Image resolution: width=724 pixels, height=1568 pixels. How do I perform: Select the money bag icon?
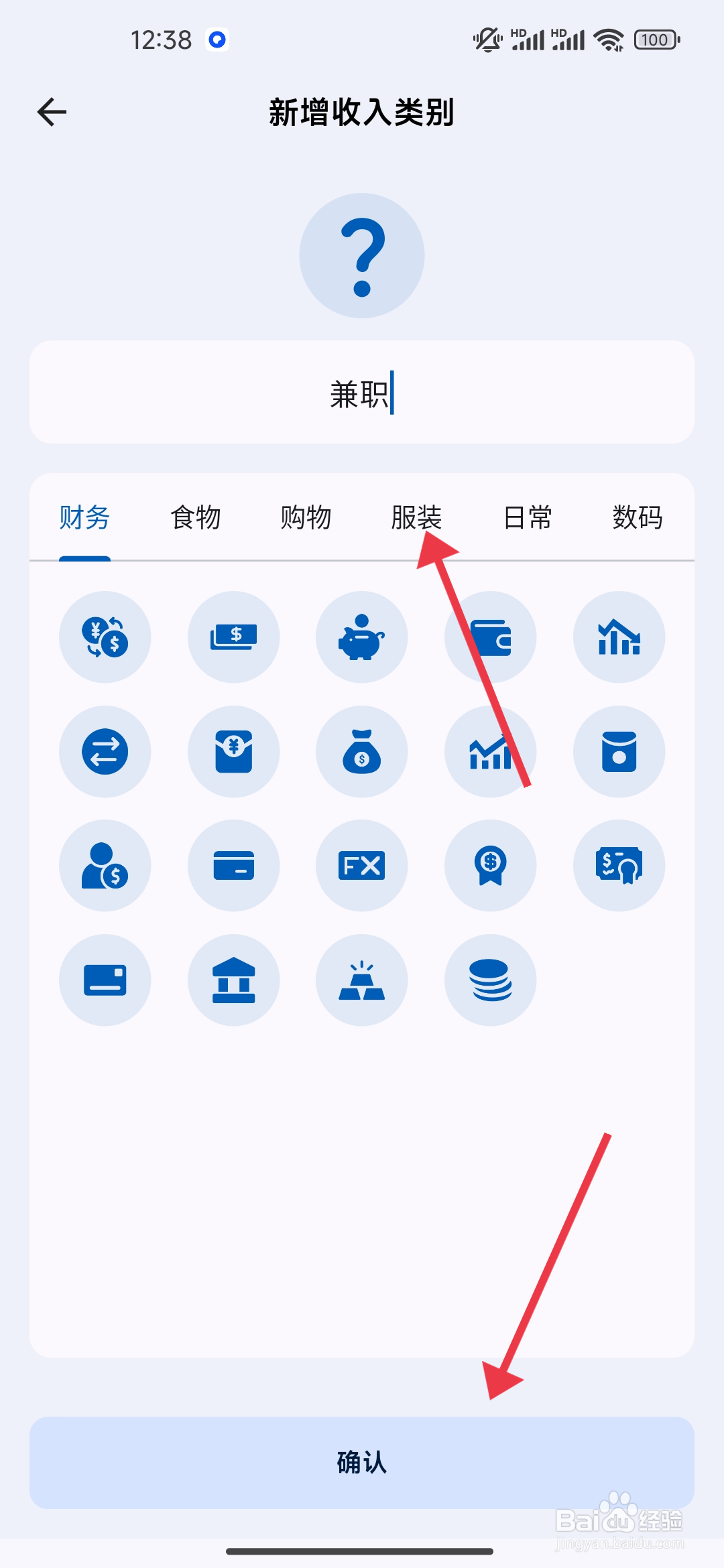(362, 752)
